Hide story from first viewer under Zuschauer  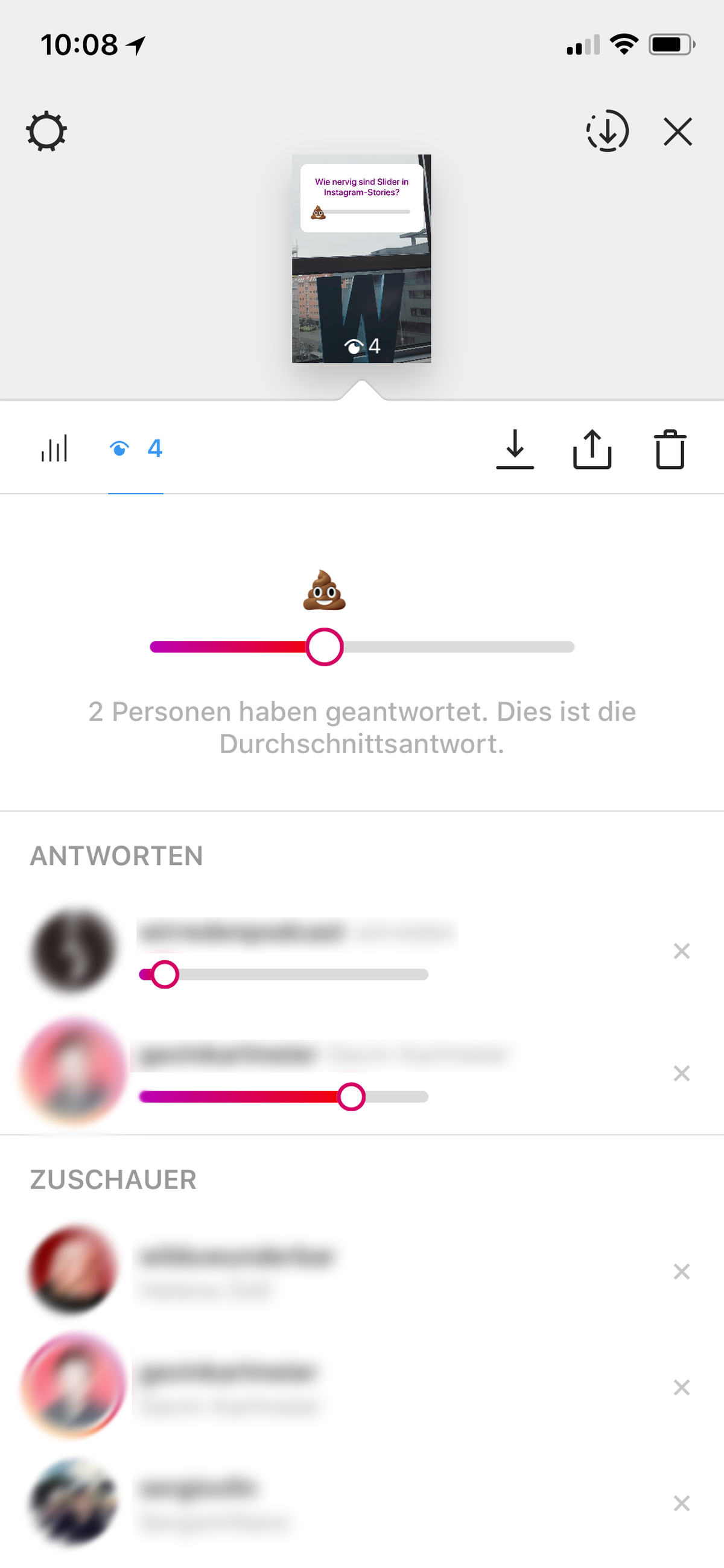point(681,1272)
